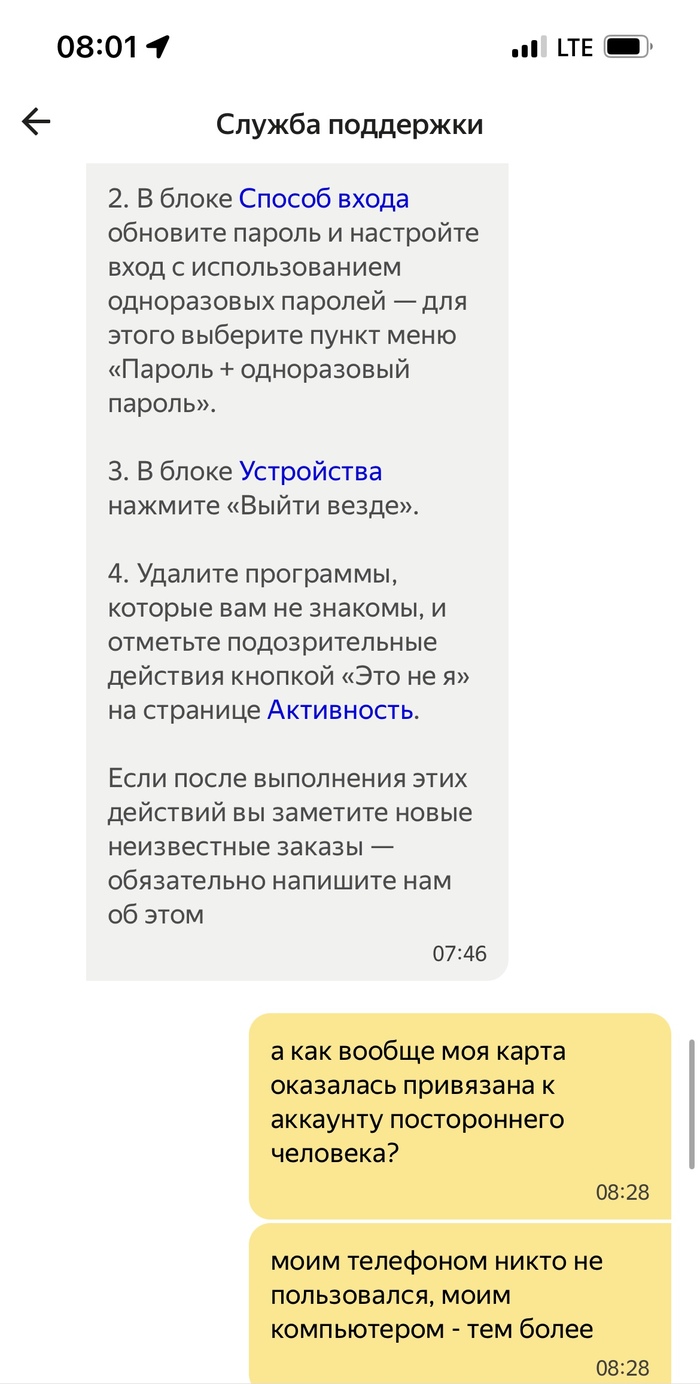Image resolution: width=700 pixels, height=1384 pixels.
Task: Go back from the support chat
Action: click(36, 122)
